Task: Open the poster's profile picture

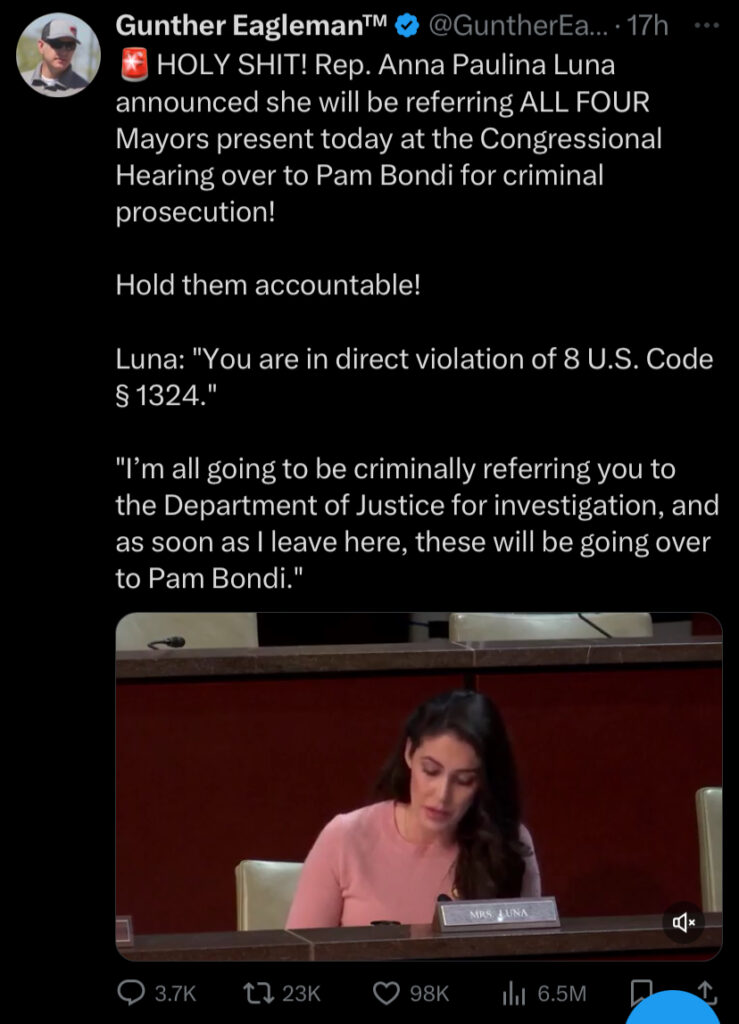Action: coord(58,54)
